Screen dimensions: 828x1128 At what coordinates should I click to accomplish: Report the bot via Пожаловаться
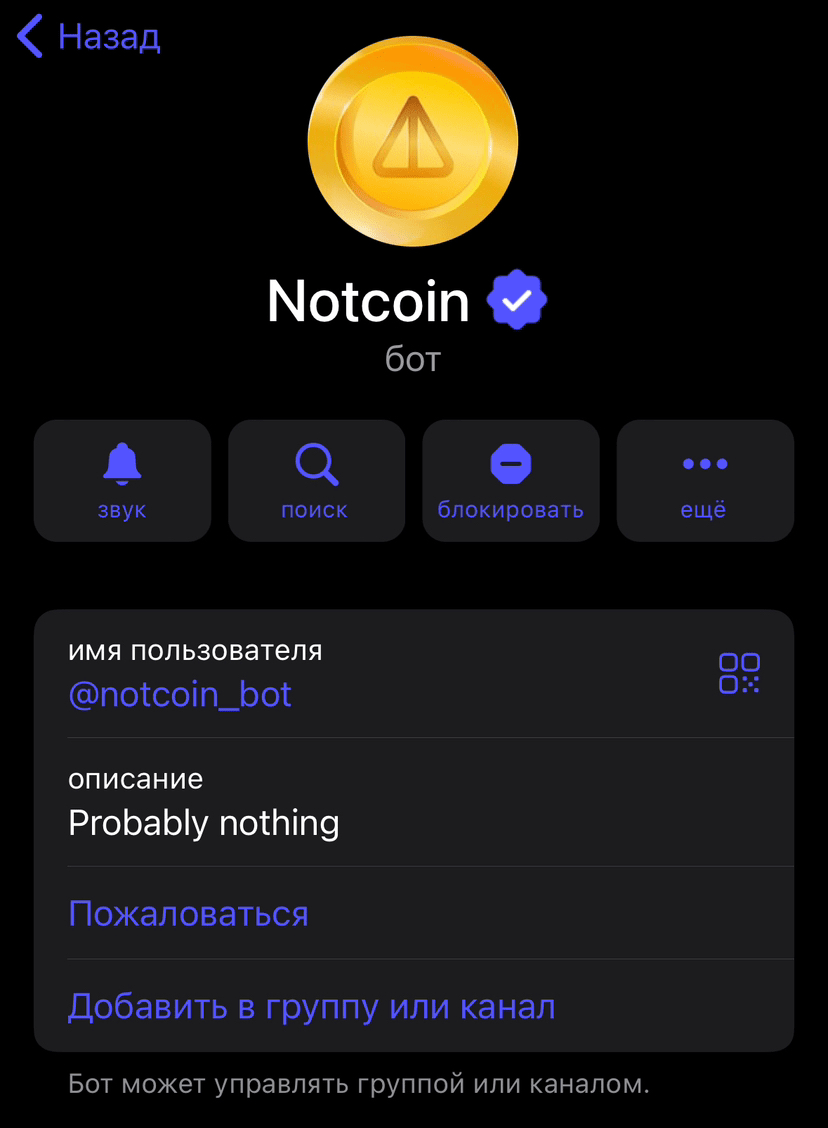click(x=188, y=913)
